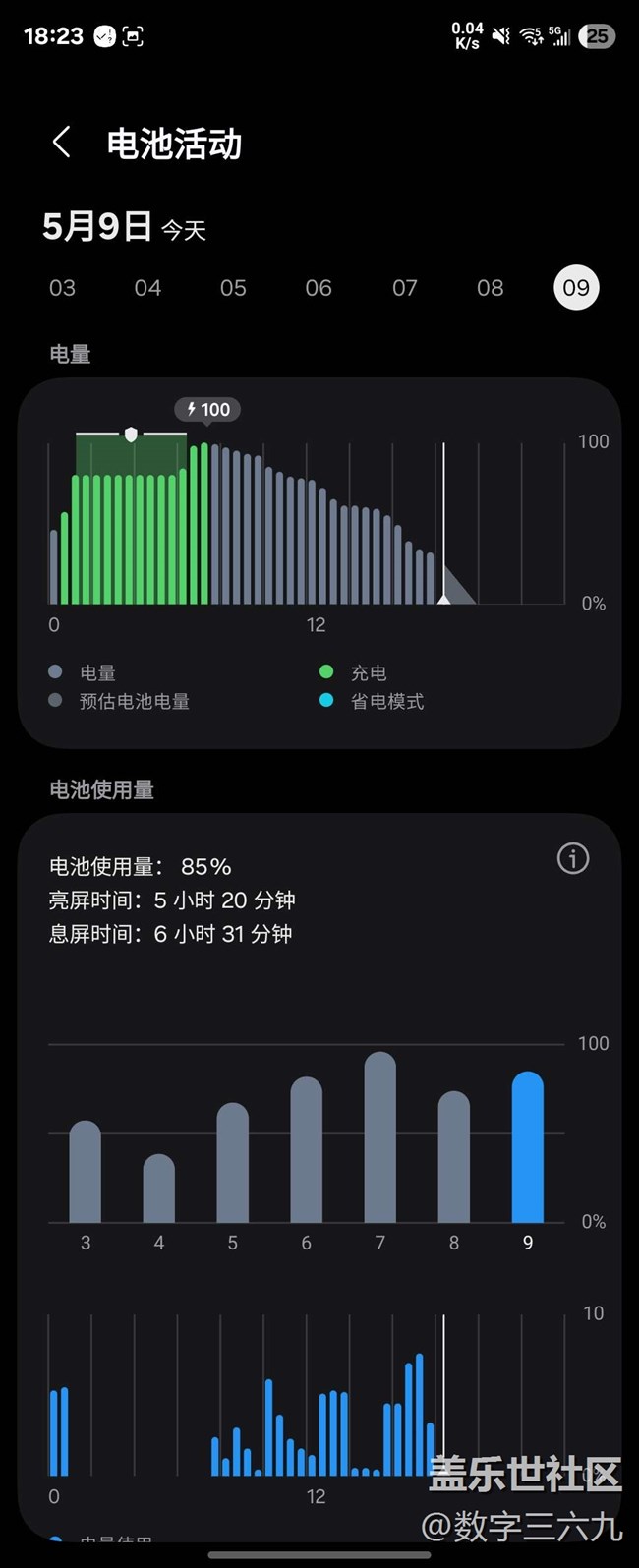The width and height of the screenshot is (639, 1568).
Task: Select the day 4 battery usage bar
Action: coord(159,1189)
